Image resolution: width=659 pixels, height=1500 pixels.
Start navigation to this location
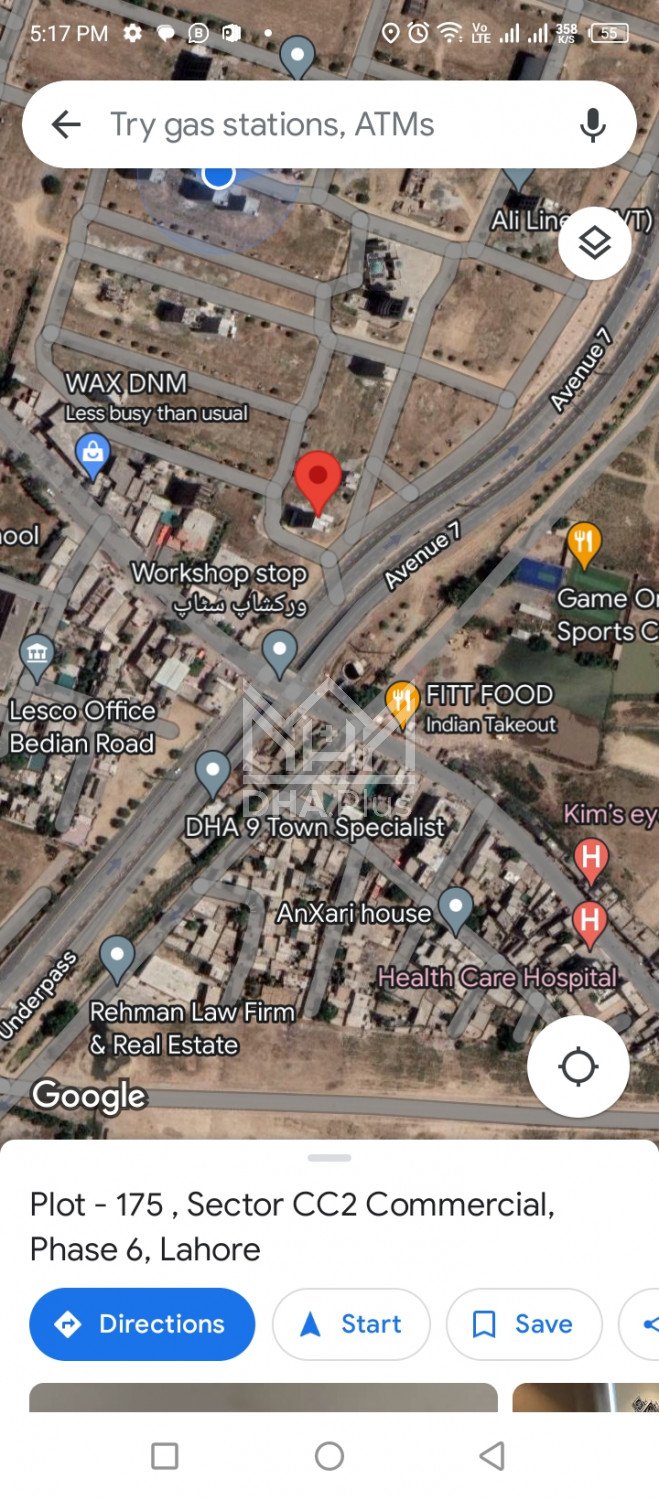click(x=351, y=1324)
